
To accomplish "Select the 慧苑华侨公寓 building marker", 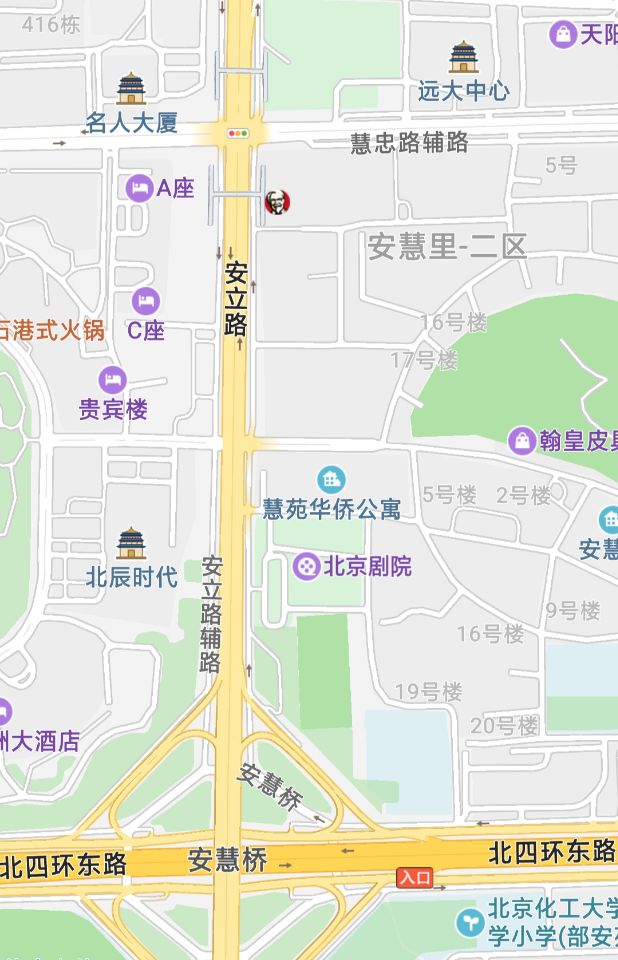I will [x=331, y=480].
